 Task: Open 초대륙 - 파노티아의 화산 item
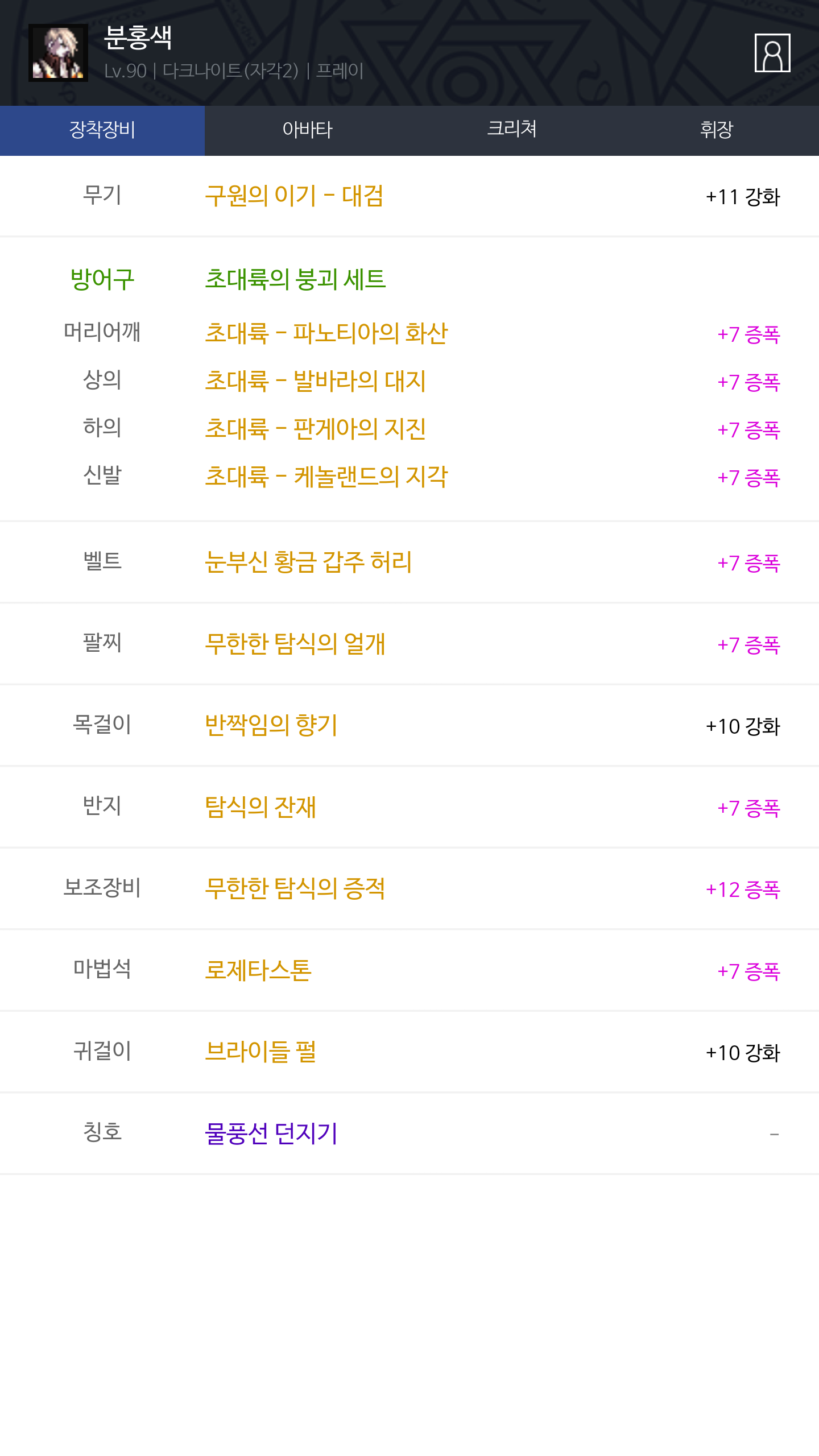pyautogui.click(x=326, y=333)
